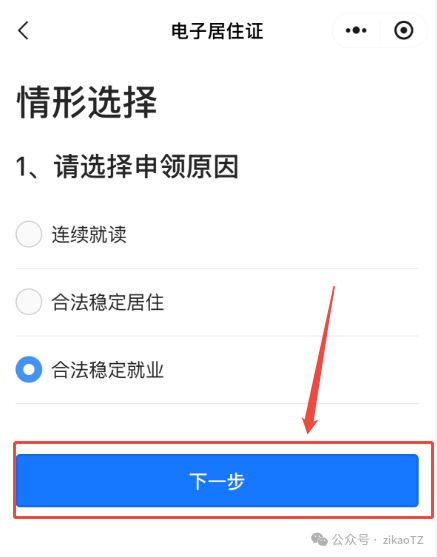Open the mini program three-dot menu

[x=356, y=30]
